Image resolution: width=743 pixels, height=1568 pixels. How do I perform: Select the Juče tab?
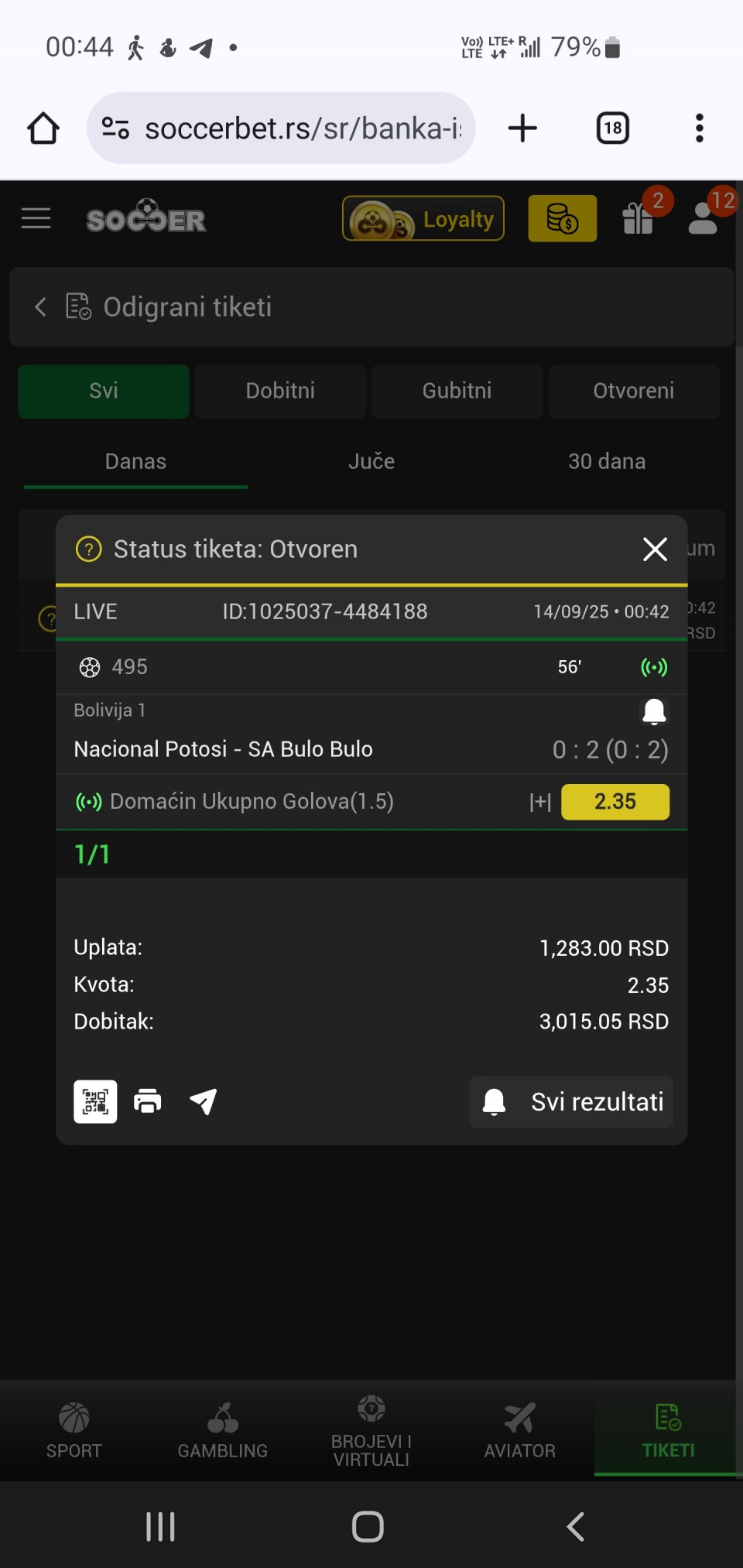click(x=371, y=462)
